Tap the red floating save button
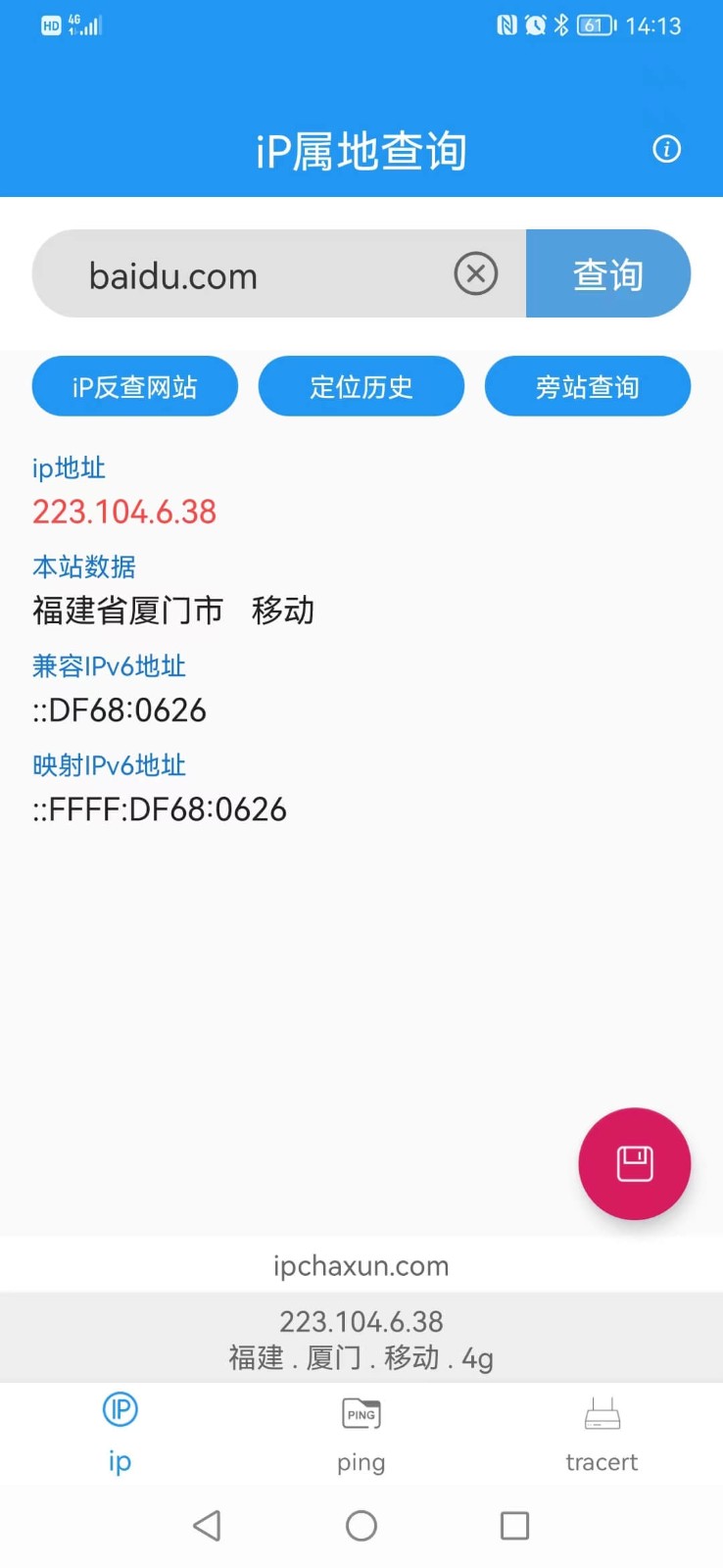Viewport: 723px width, 1568px height. (x=634, y=1163)
